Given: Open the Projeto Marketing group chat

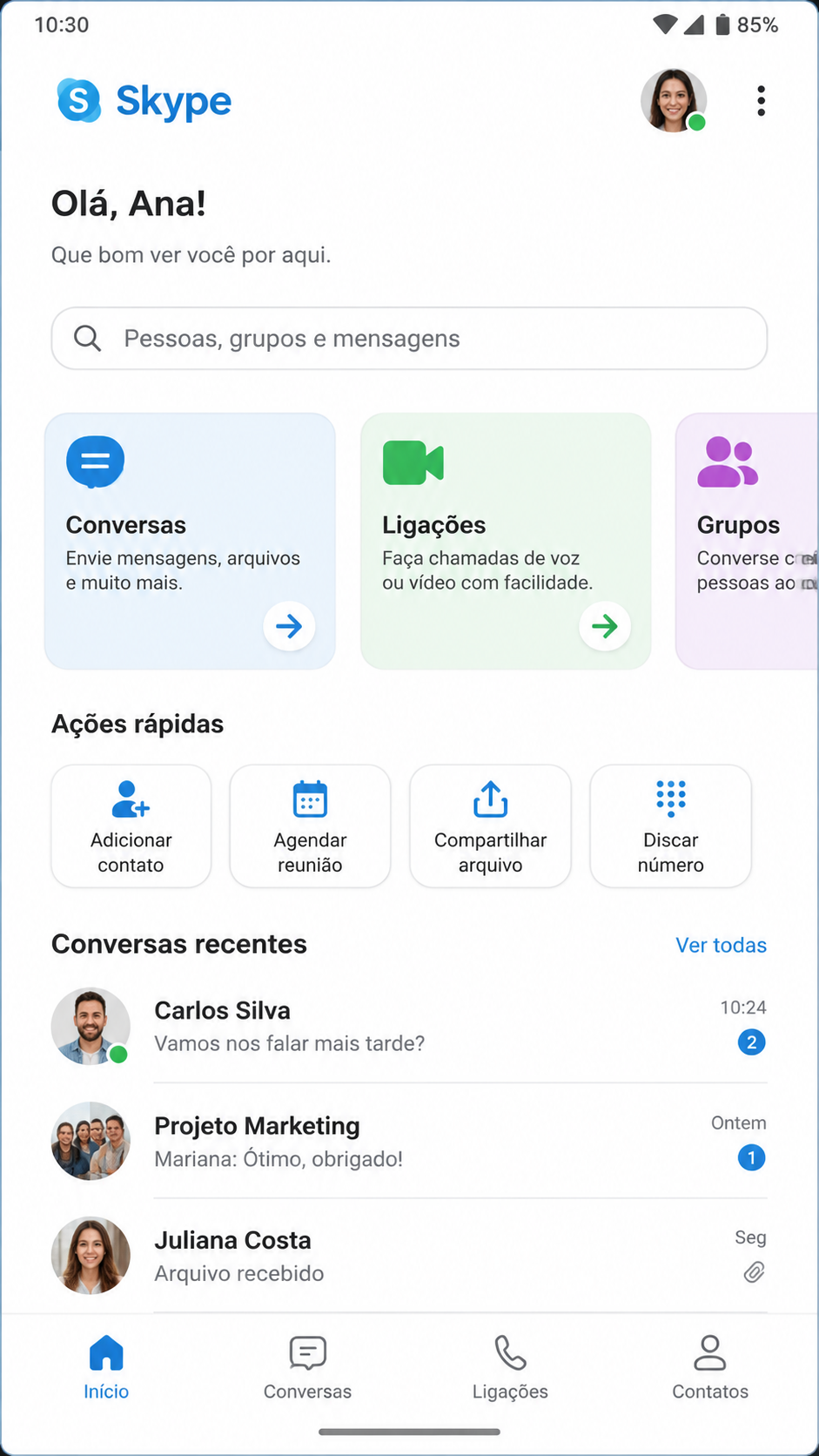Looking at the screenshot, I should point(409,1141).
